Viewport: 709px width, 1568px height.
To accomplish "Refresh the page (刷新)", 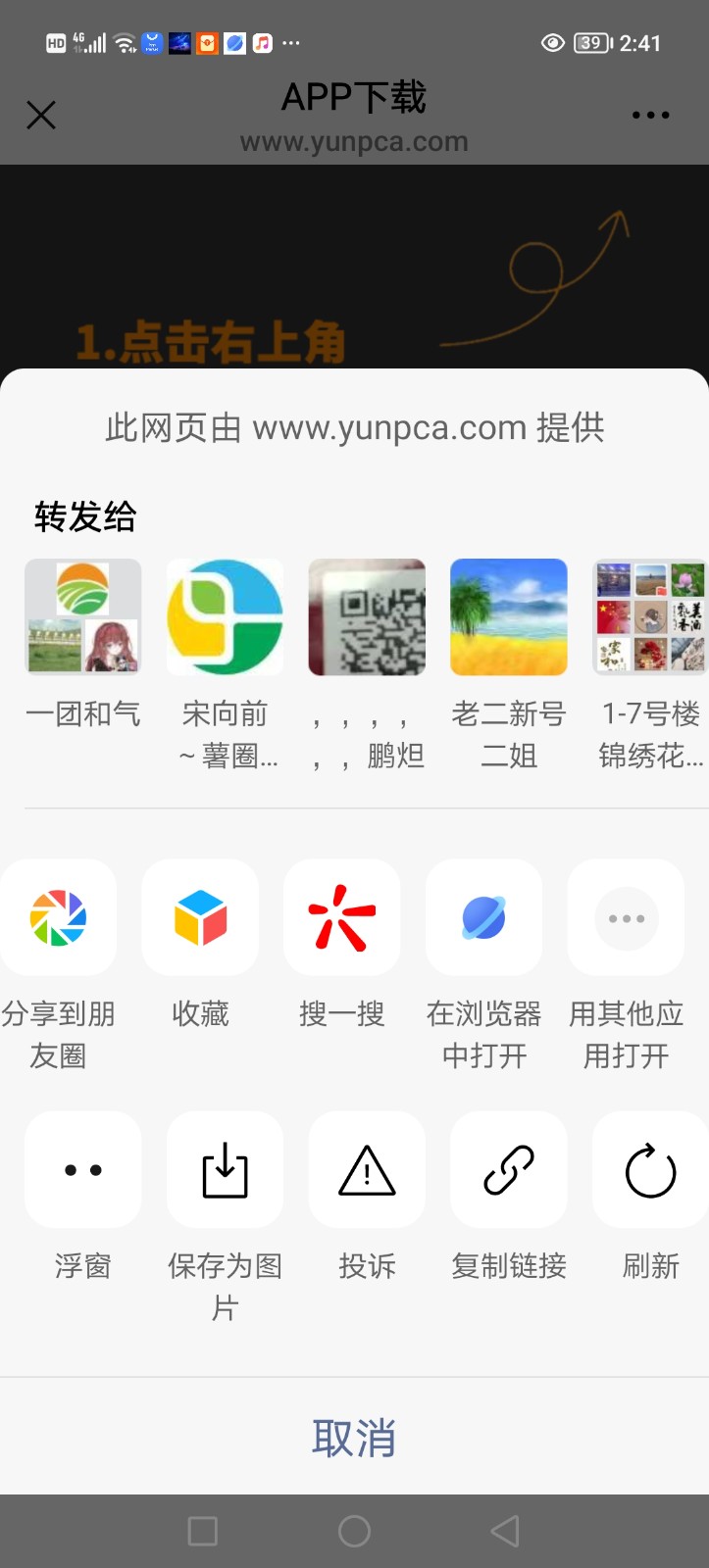I will [x=650, y=1169].
